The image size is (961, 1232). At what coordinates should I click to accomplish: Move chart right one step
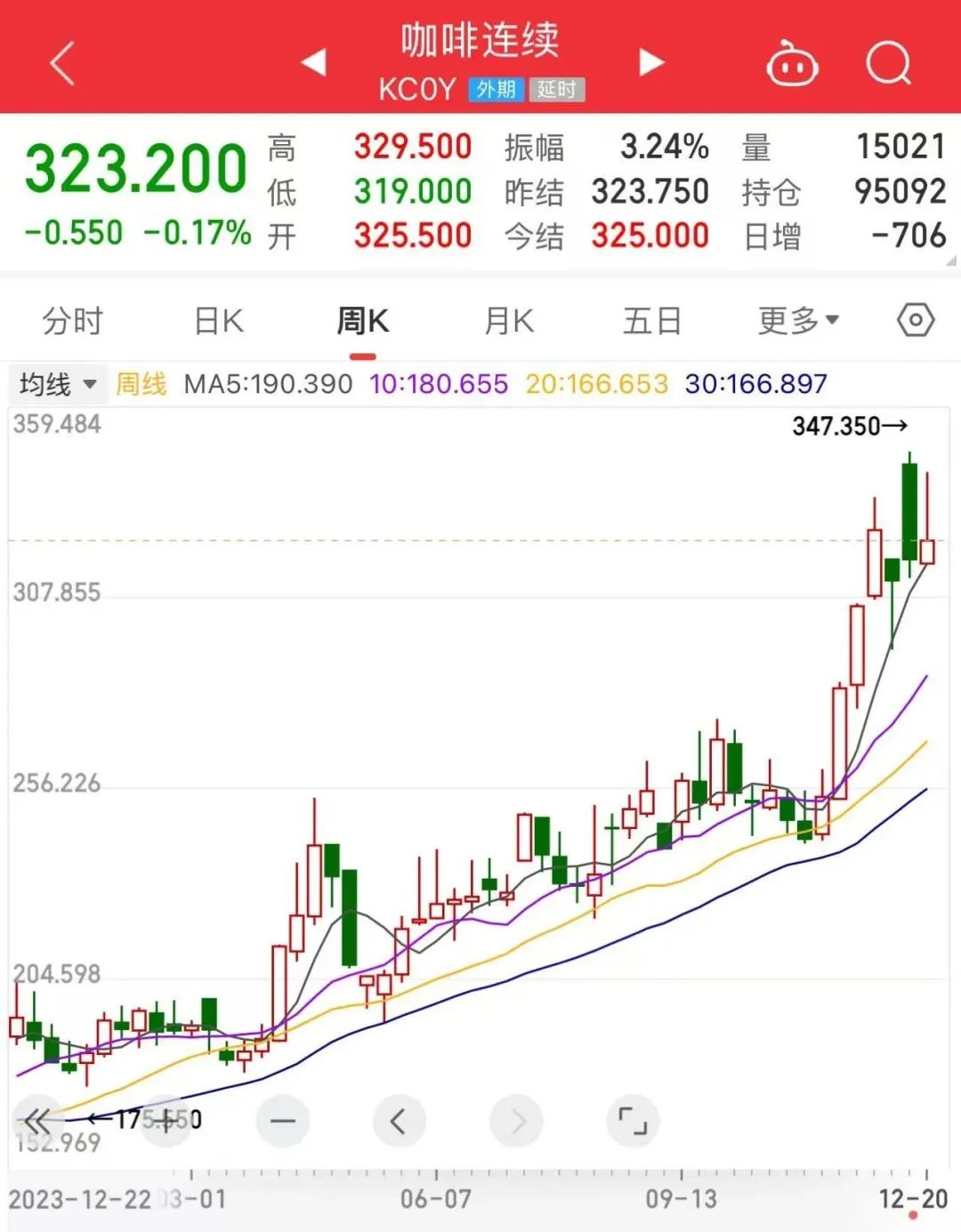(517, 1121)
